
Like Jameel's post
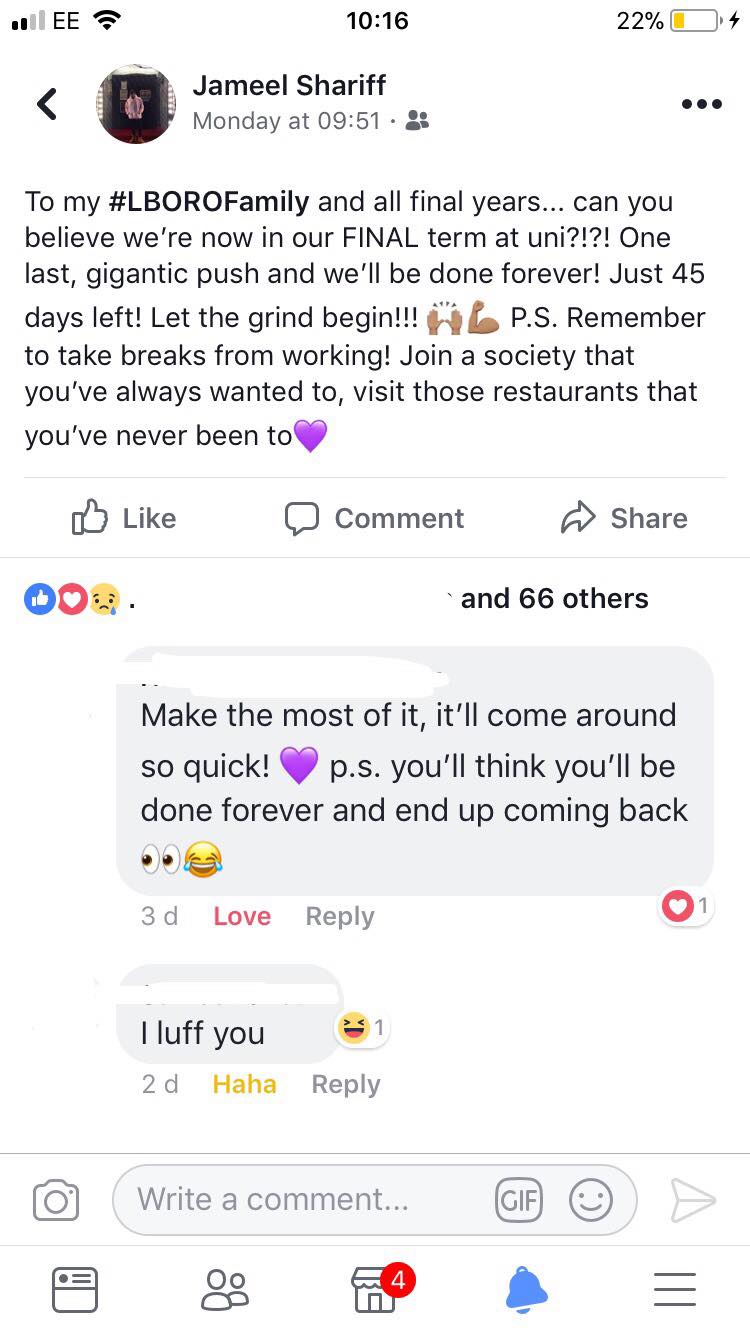tap(124, 518)
